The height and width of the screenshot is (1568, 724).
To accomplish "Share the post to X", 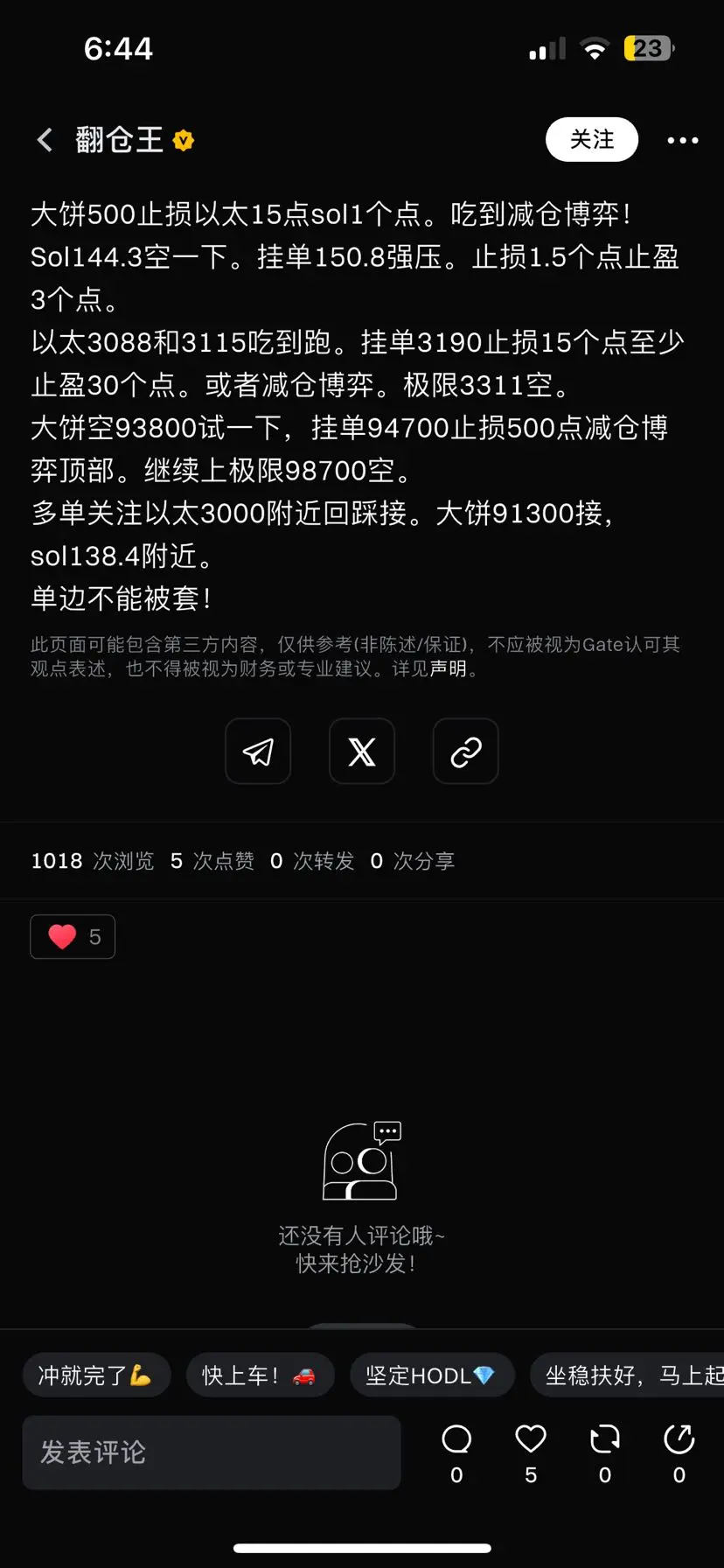I will tap(361, 751).
